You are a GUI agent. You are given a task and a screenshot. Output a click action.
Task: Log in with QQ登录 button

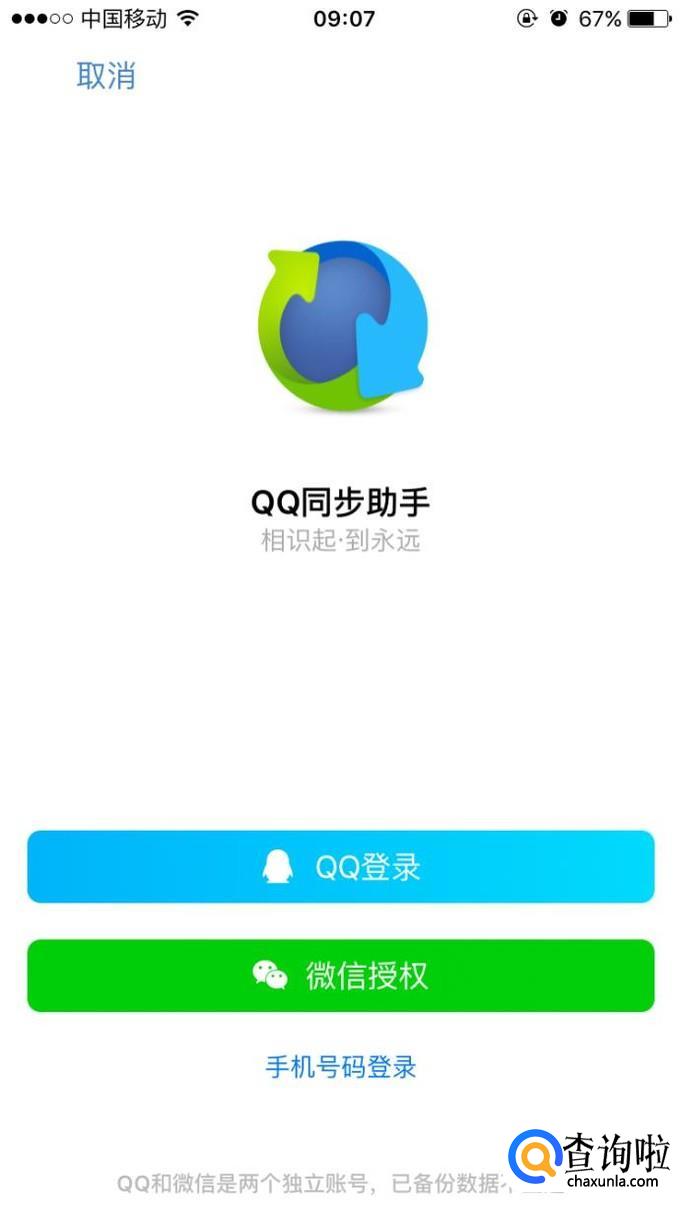(x=341, y=867)
